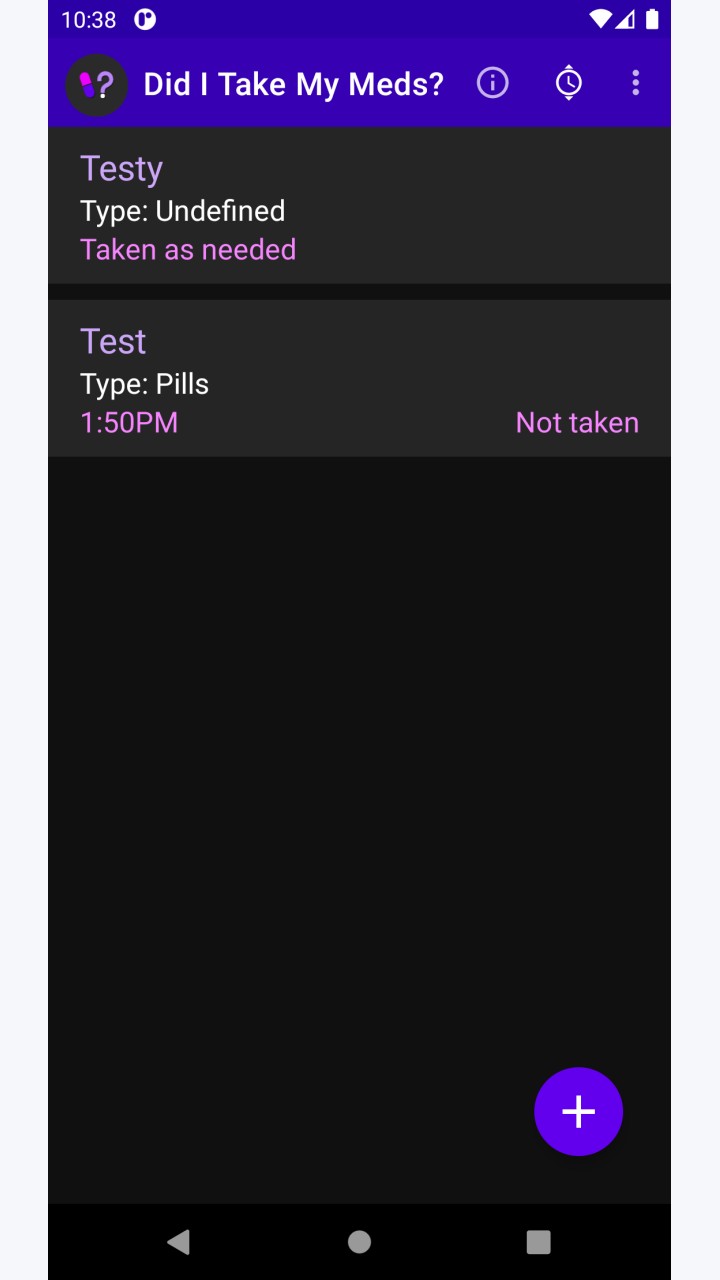720x1280 pixels.
Task: Add a new medication with plus button
Action: 579,1112
